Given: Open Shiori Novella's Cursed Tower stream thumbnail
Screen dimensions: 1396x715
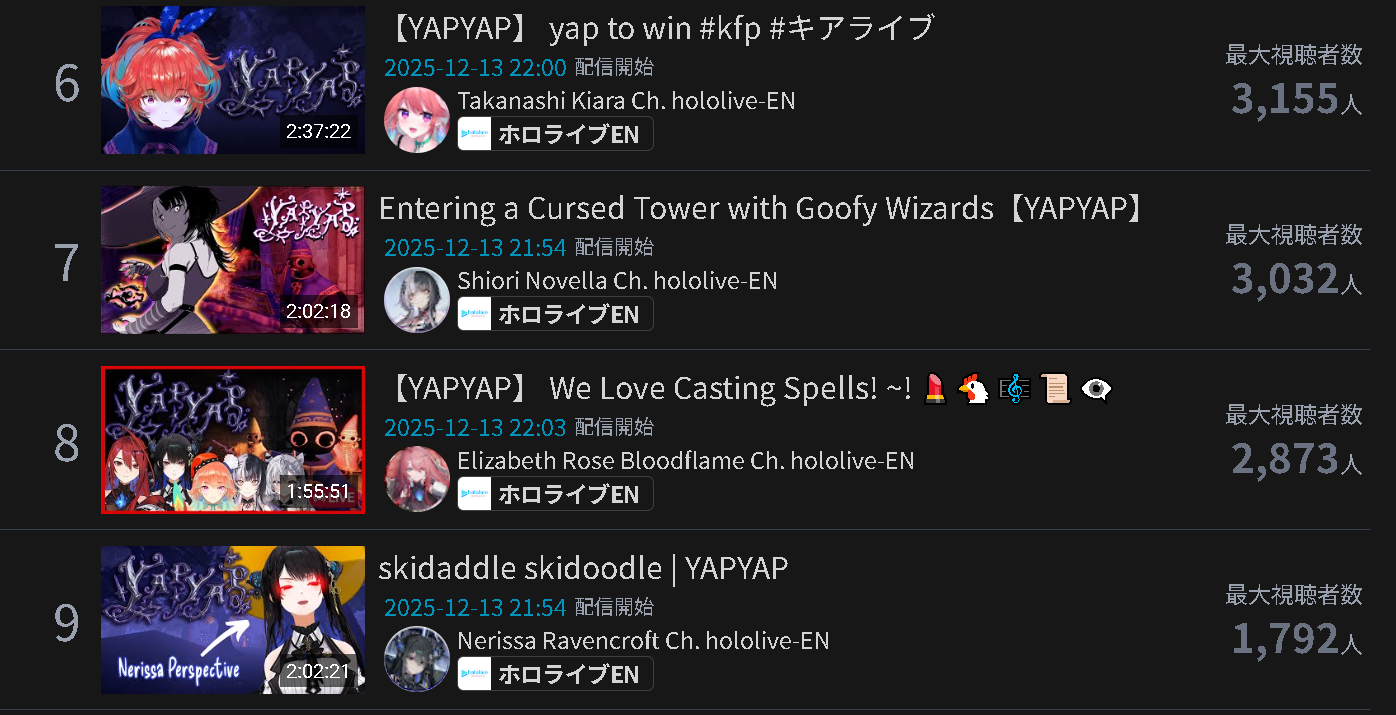Looking at the screenshot, I should tap(232, 259).
